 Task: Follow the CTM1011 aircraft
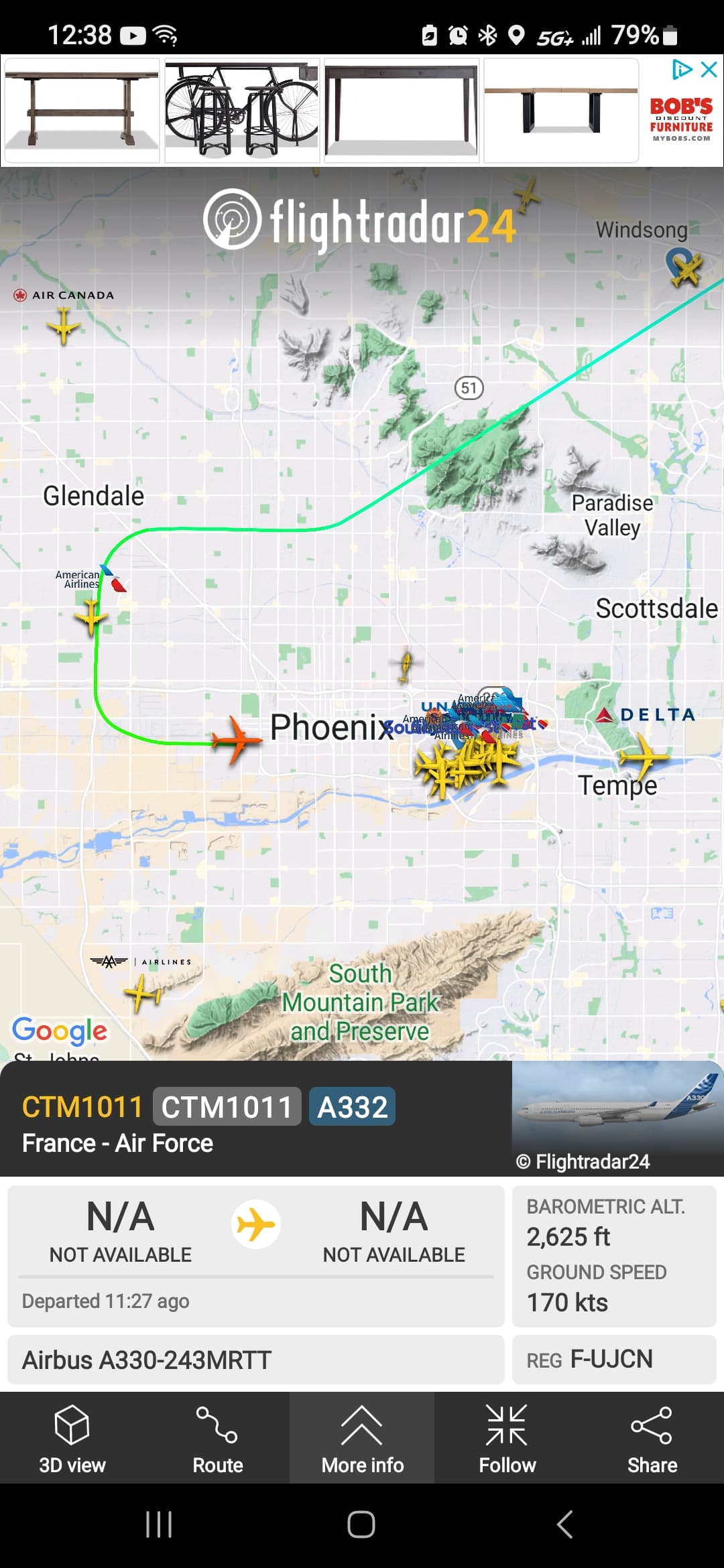pos(507,1437)
